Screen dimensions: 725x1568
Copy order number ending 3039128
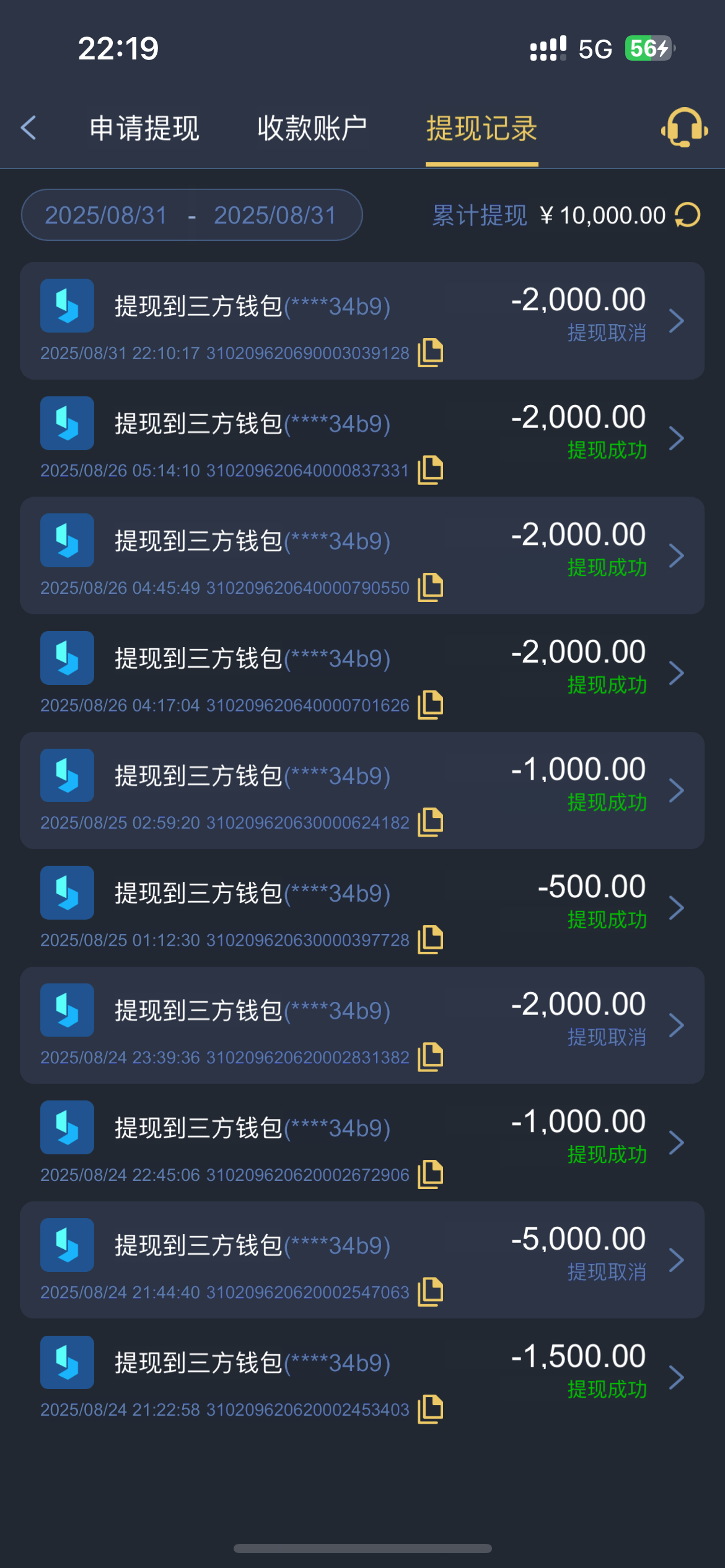click(431, 352)
